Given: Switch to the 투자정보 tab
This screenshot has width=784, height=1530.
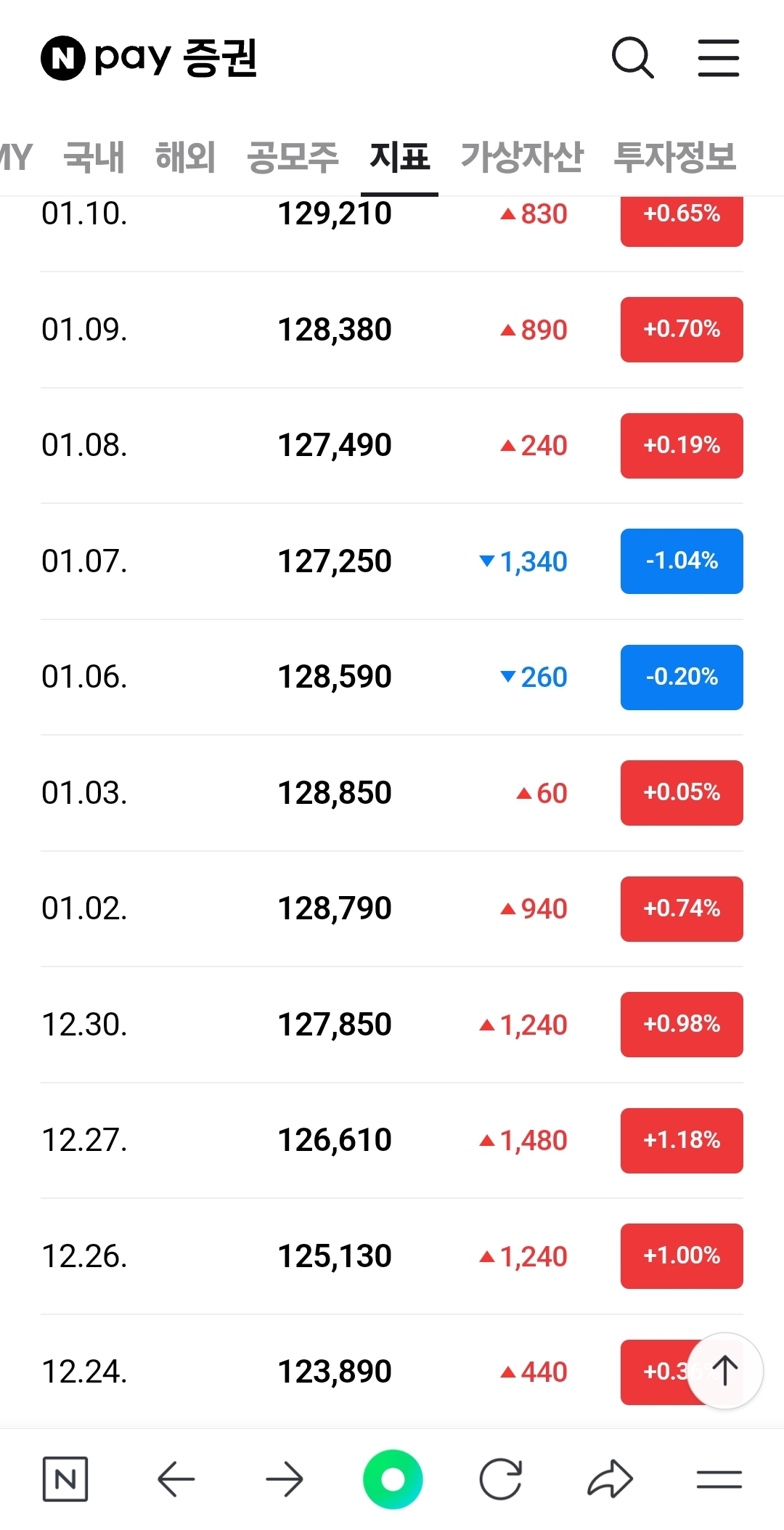Looking at the screenshot, I should tap(675, 157).
